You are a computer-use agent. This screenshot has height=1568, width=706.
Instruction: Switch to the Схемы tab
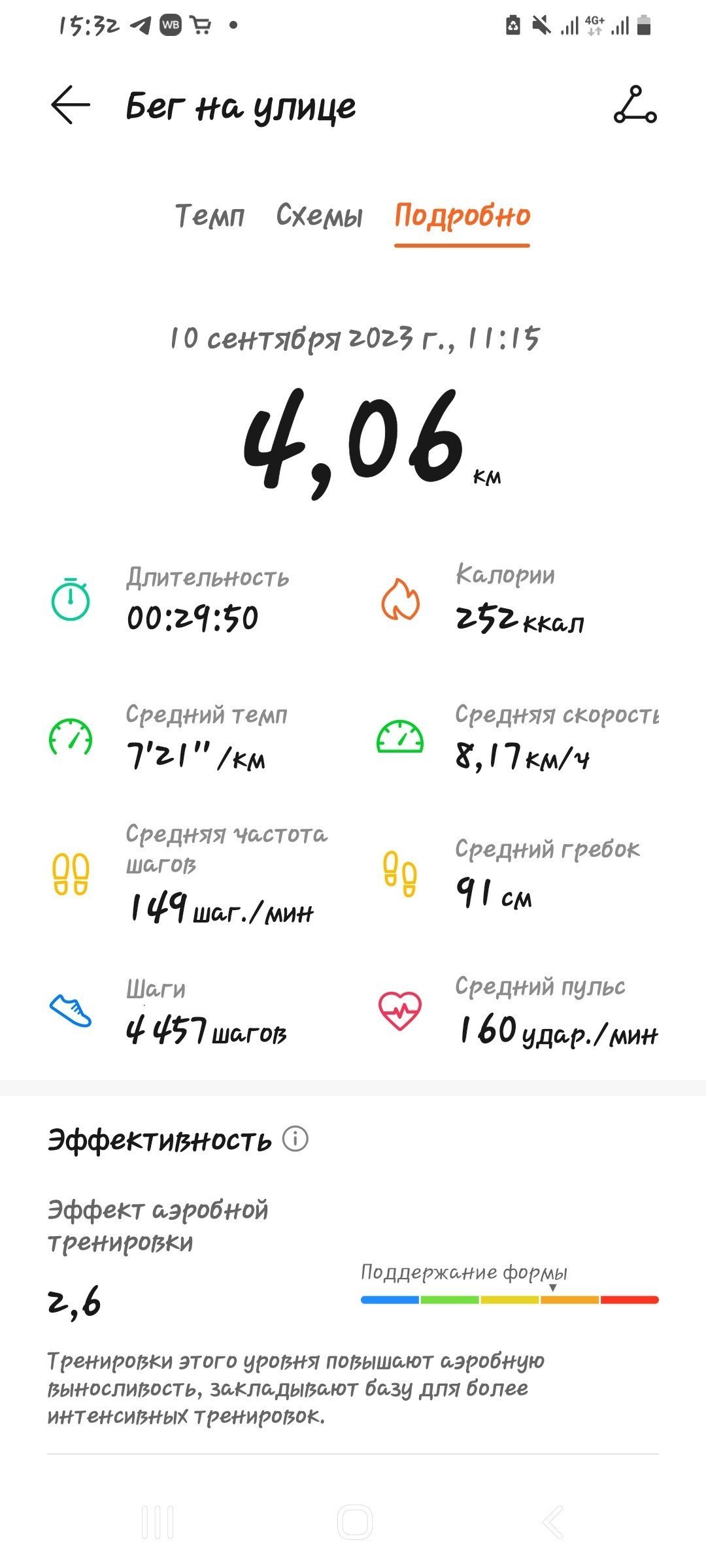[x=319, y=216]
